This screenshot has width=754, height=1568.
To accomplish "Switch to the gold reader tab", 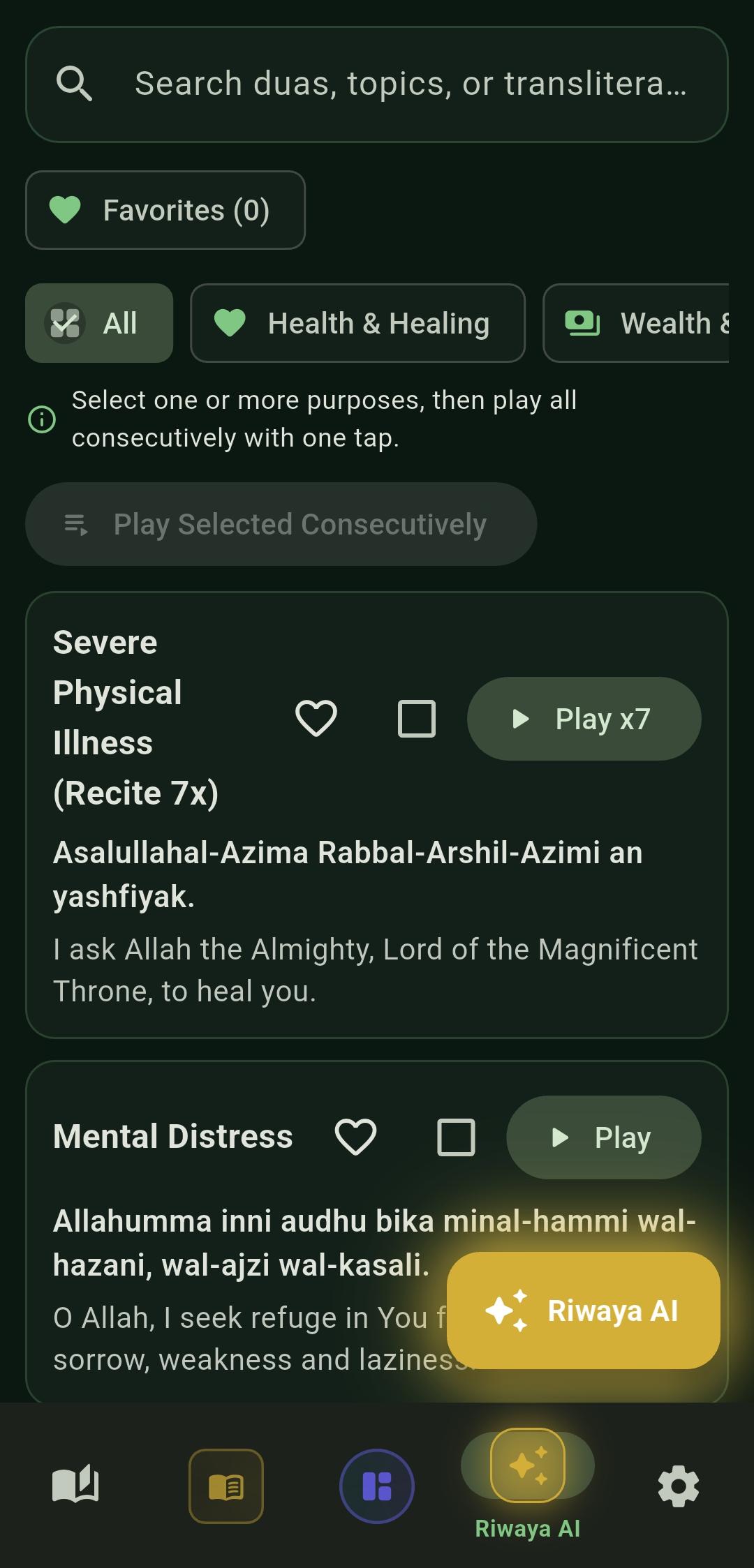I will (226, 1486).
